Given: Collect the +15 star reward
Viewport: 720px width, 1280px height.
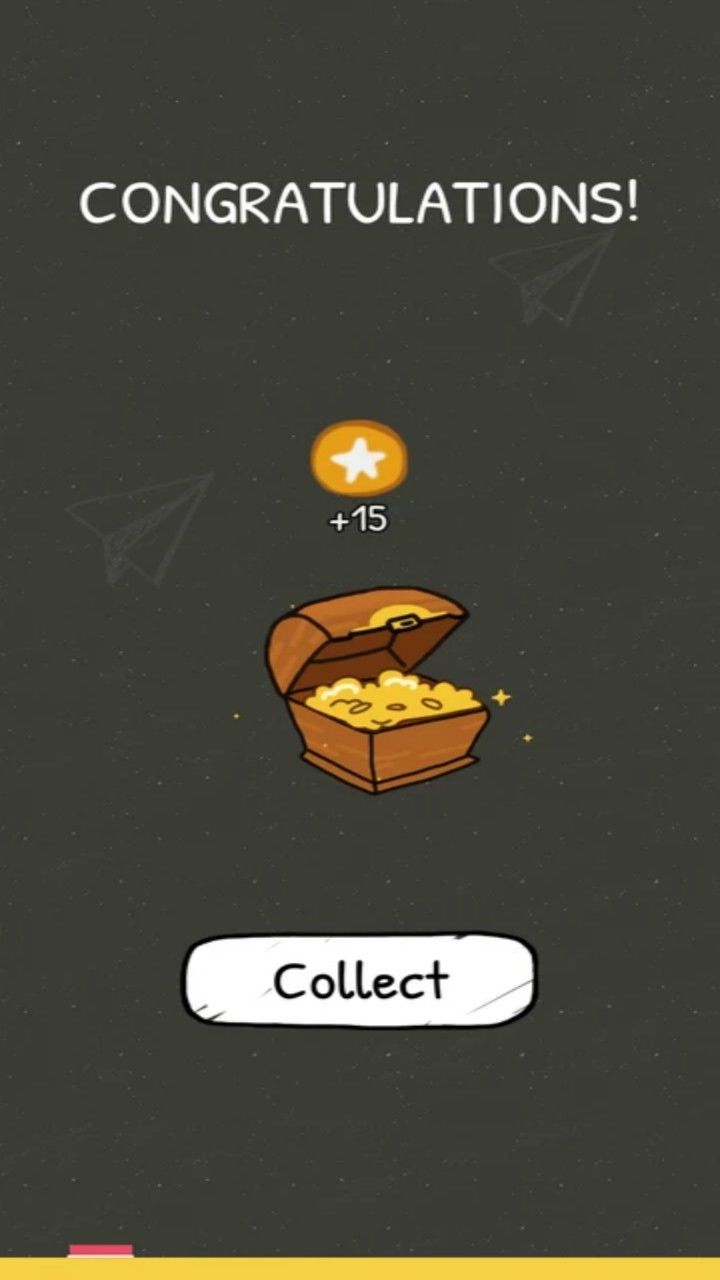Looking at the screenshot, I should 360,981.
